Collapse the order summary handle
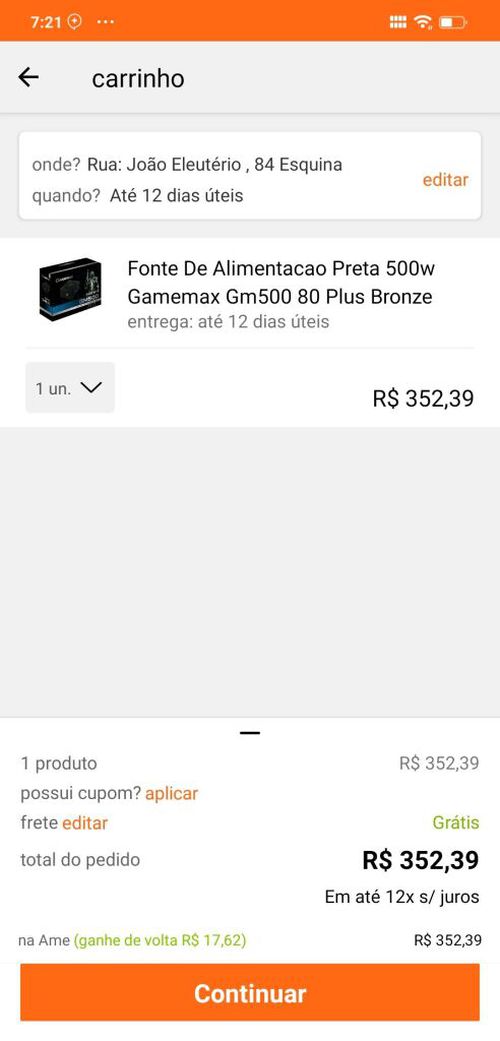This screenshot has height=1041, width=500. (250, 733)
